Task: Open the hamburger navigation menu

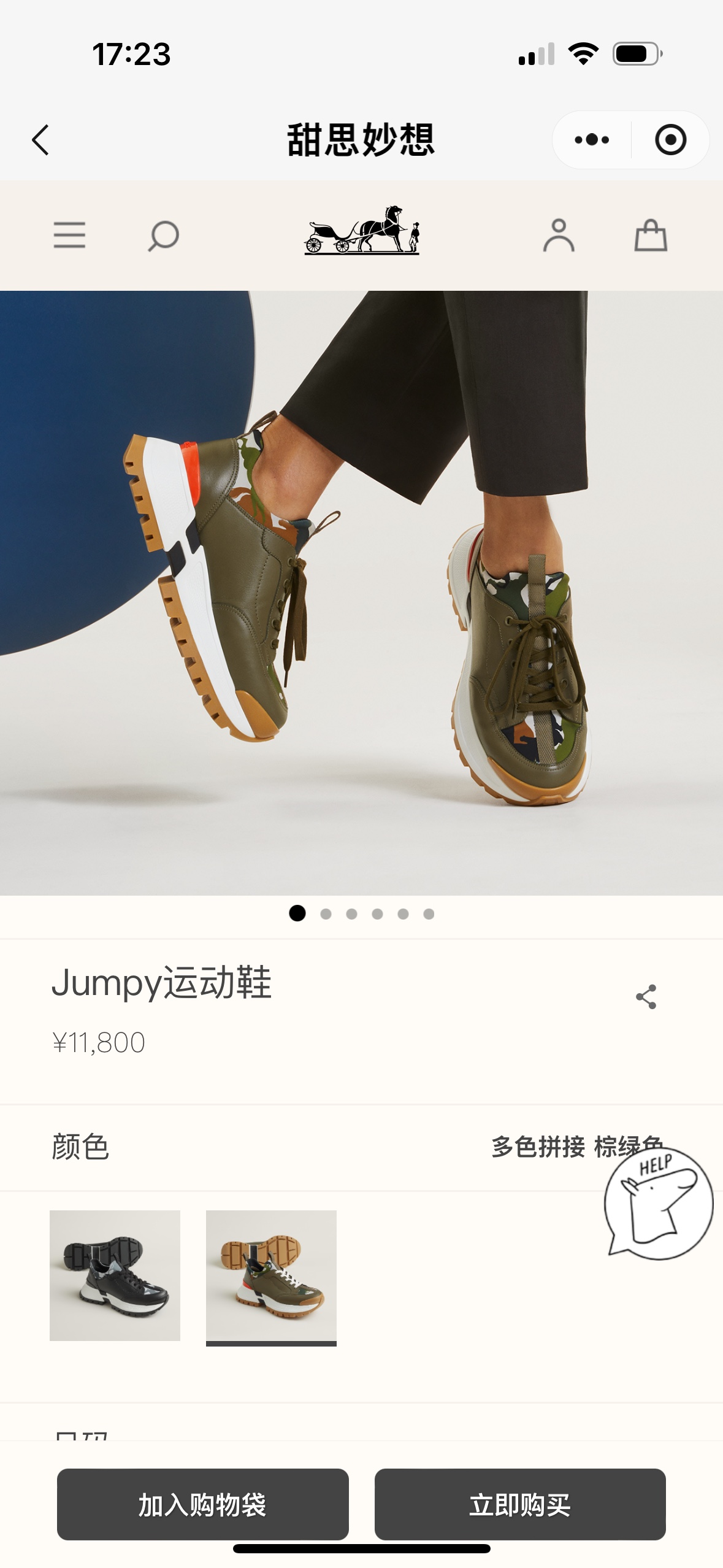Action: (69, 236)
